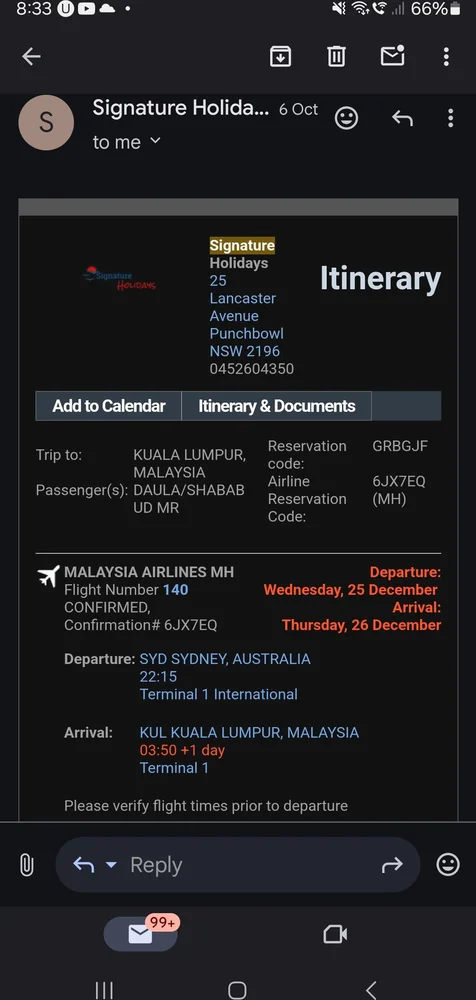476x1000 pixels.
Task: Open the system home button
Action: 237,990
